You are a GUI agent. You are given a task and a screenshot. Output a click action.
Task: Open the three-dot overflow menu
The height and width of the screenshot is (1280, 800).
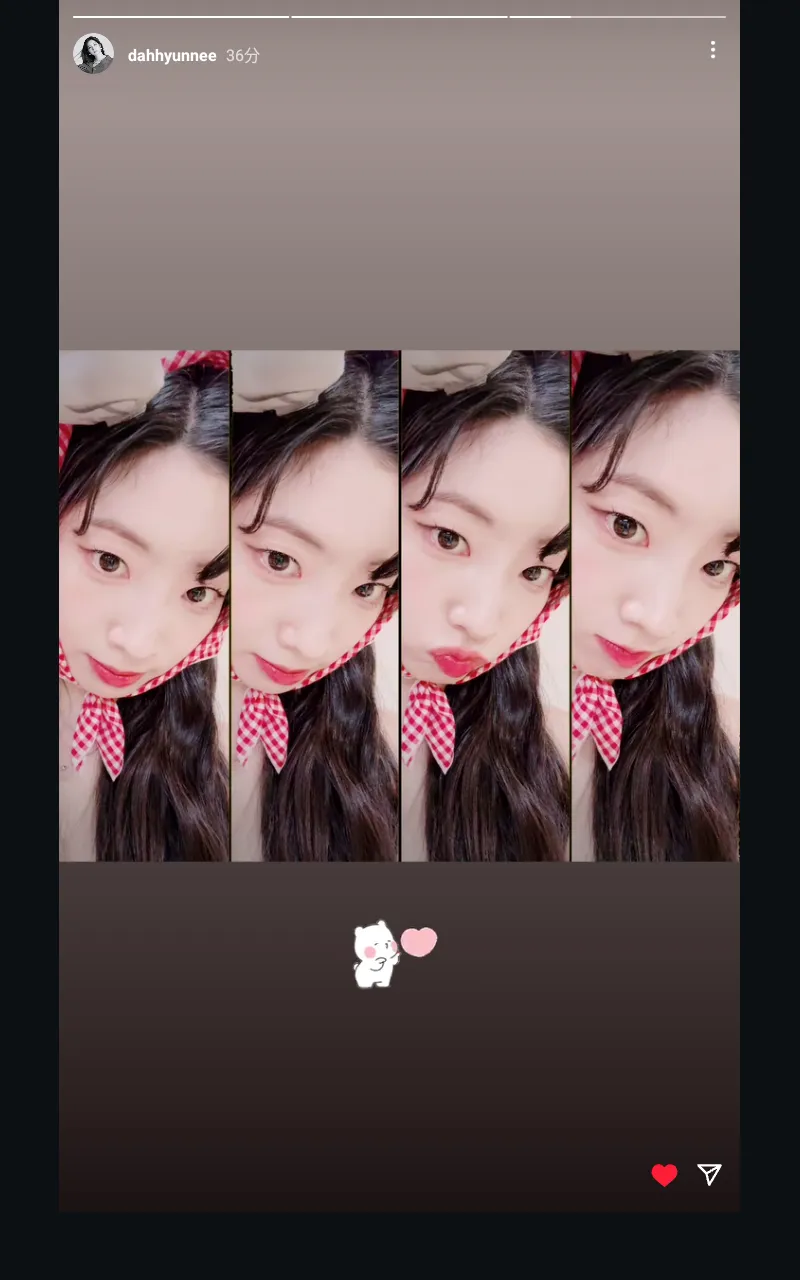coord(712,50)
